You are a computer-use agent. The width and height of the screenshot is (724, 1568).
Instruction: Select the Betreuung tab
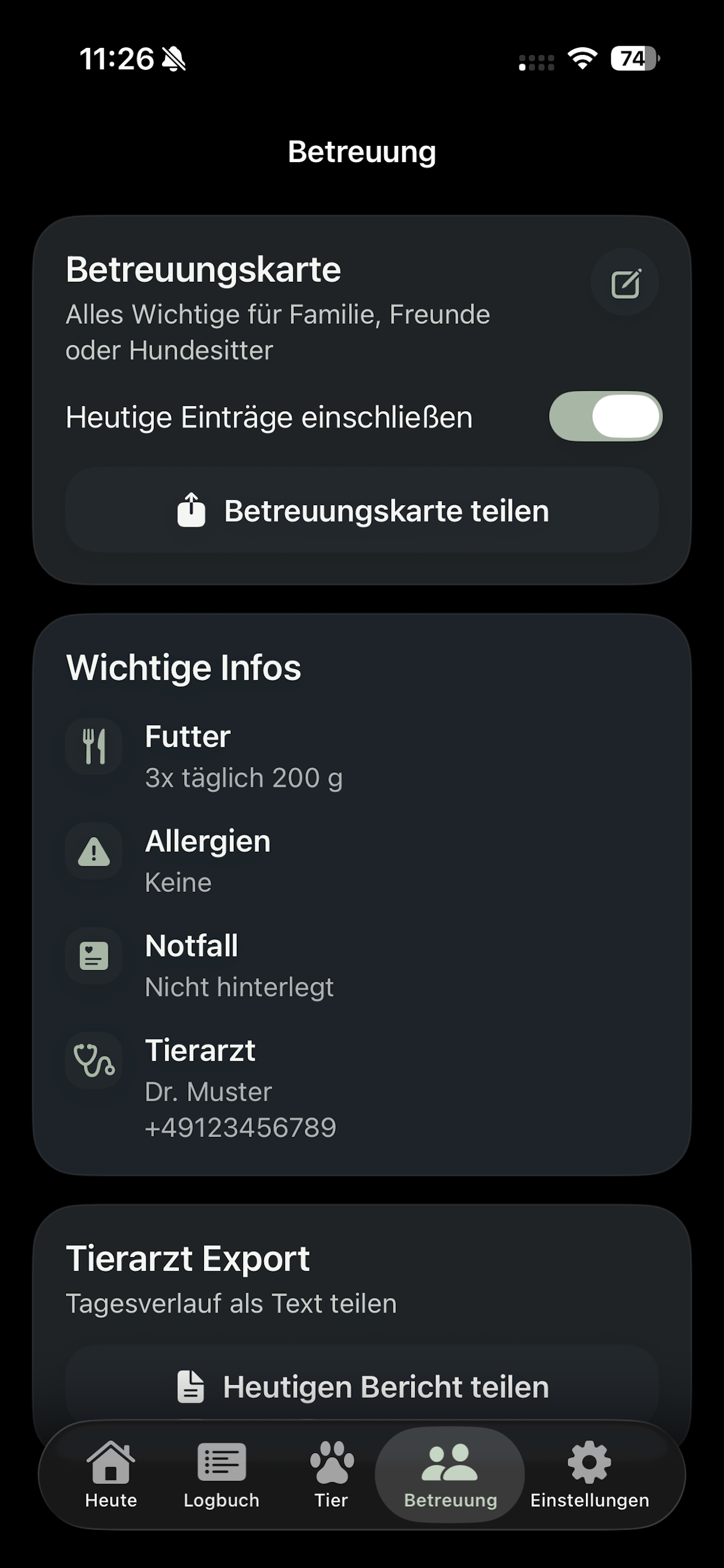pos(450,1474)
